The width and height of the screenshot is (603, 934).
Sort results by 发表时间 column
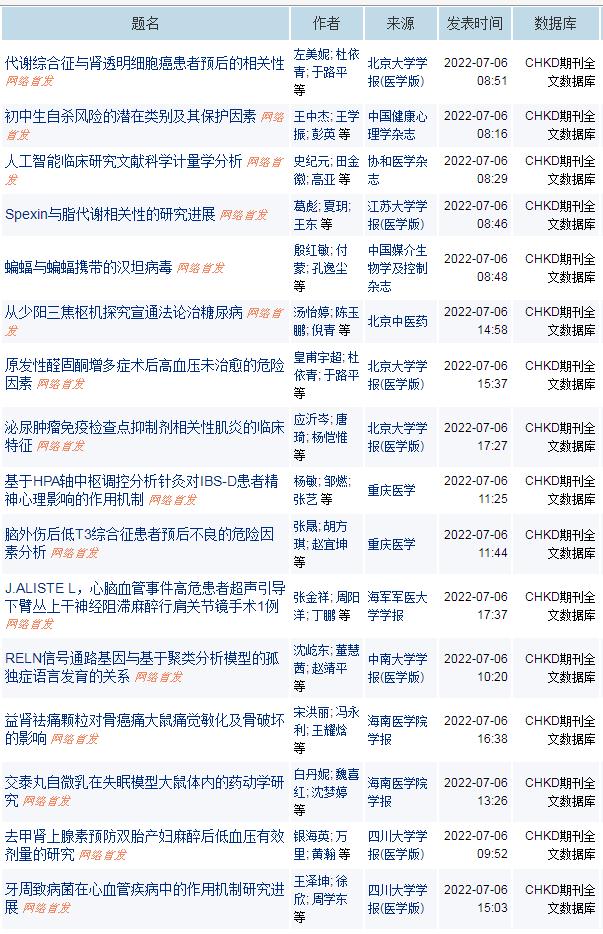(x=475, y=24)
